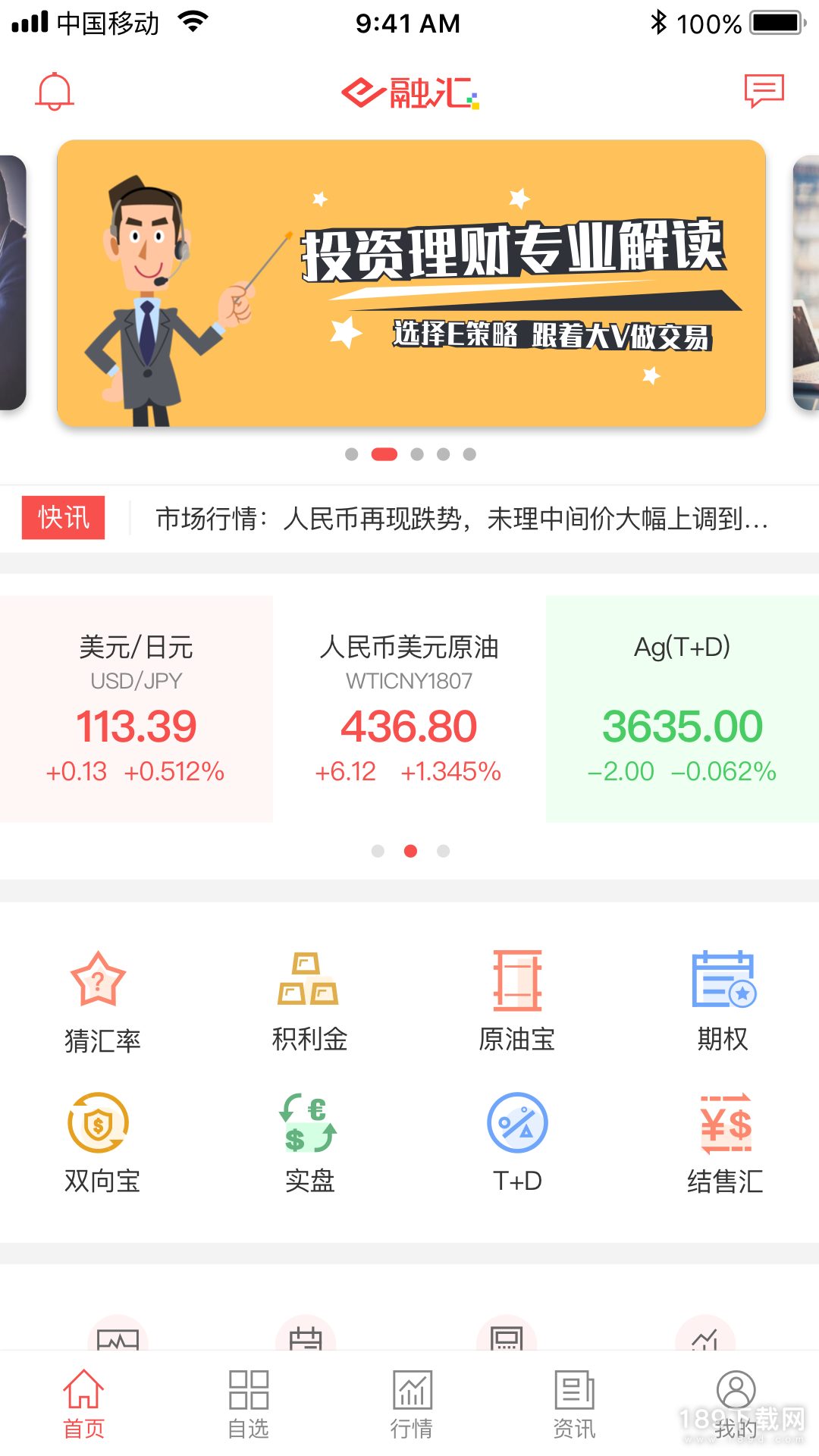Open the 投资理财专业解读 banner
Image resolution: width=819 pixels, height=1456 pixels.
tap(411, 283)
